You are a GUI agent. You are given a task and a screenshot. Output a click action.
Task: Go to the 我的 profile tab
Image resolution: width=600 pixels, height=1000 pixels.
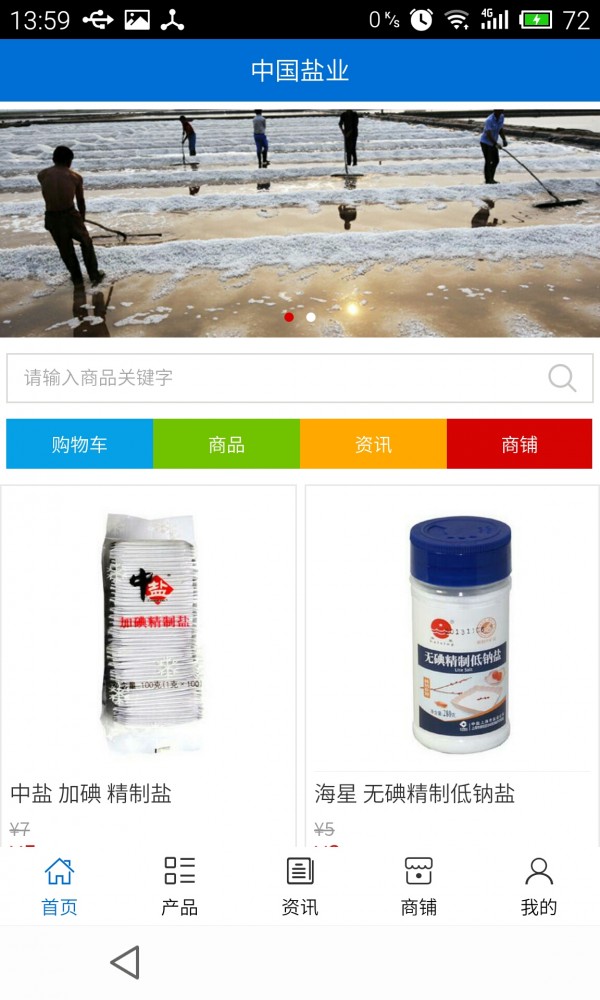pos(539,886)
